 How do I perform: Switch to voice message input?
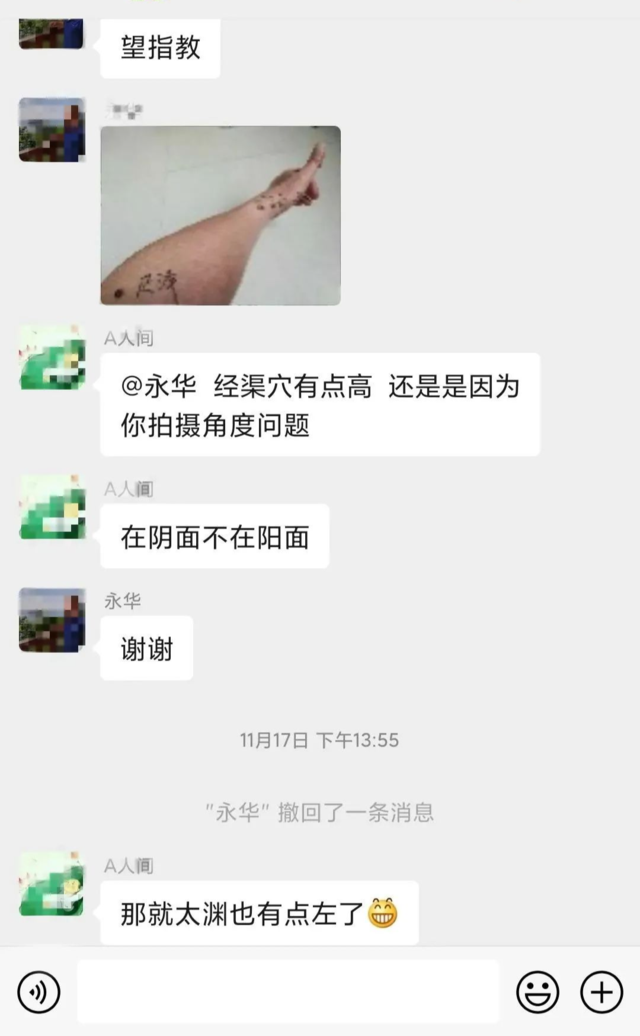point(39,992)
